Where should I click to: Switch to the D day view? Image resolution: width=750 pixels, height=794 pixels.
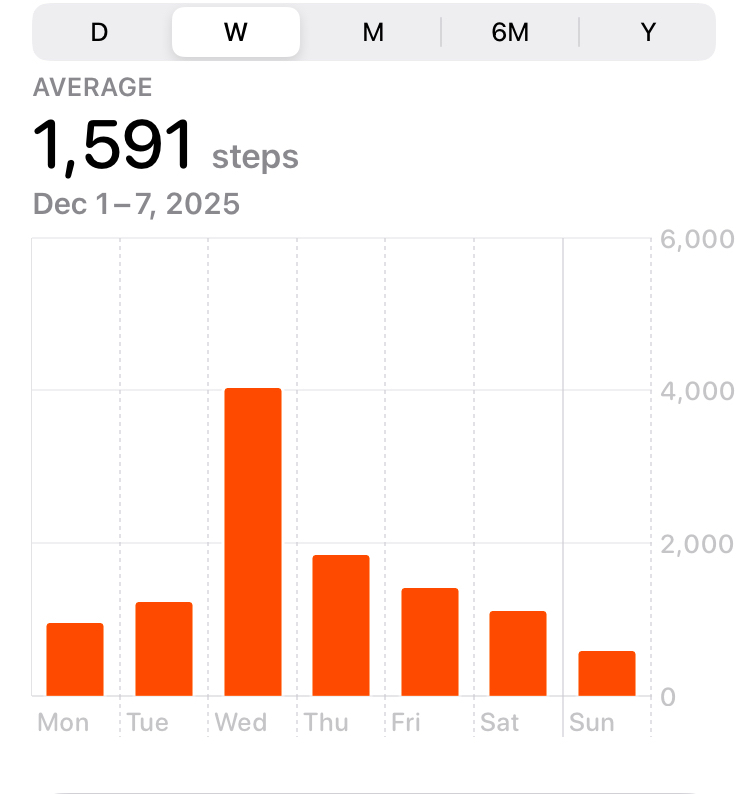pos(99,32)
